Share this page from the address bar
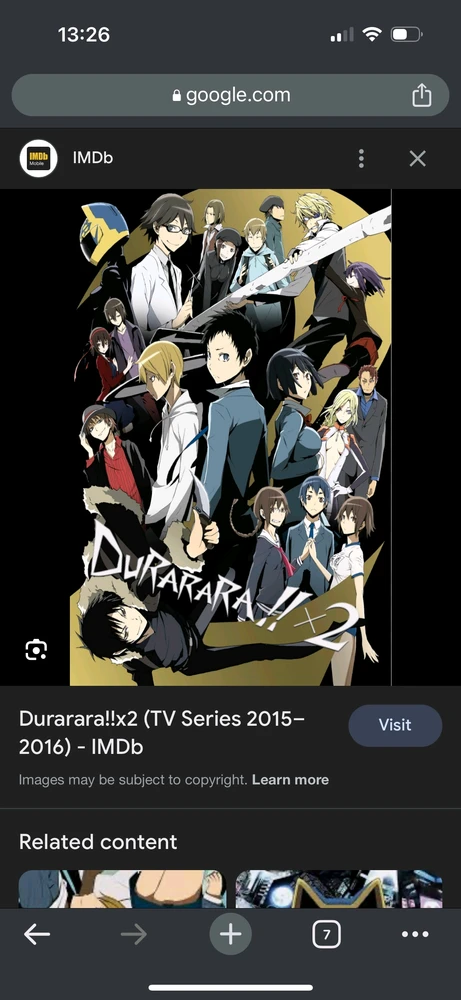461x1000 pixels. pos(421,96)
